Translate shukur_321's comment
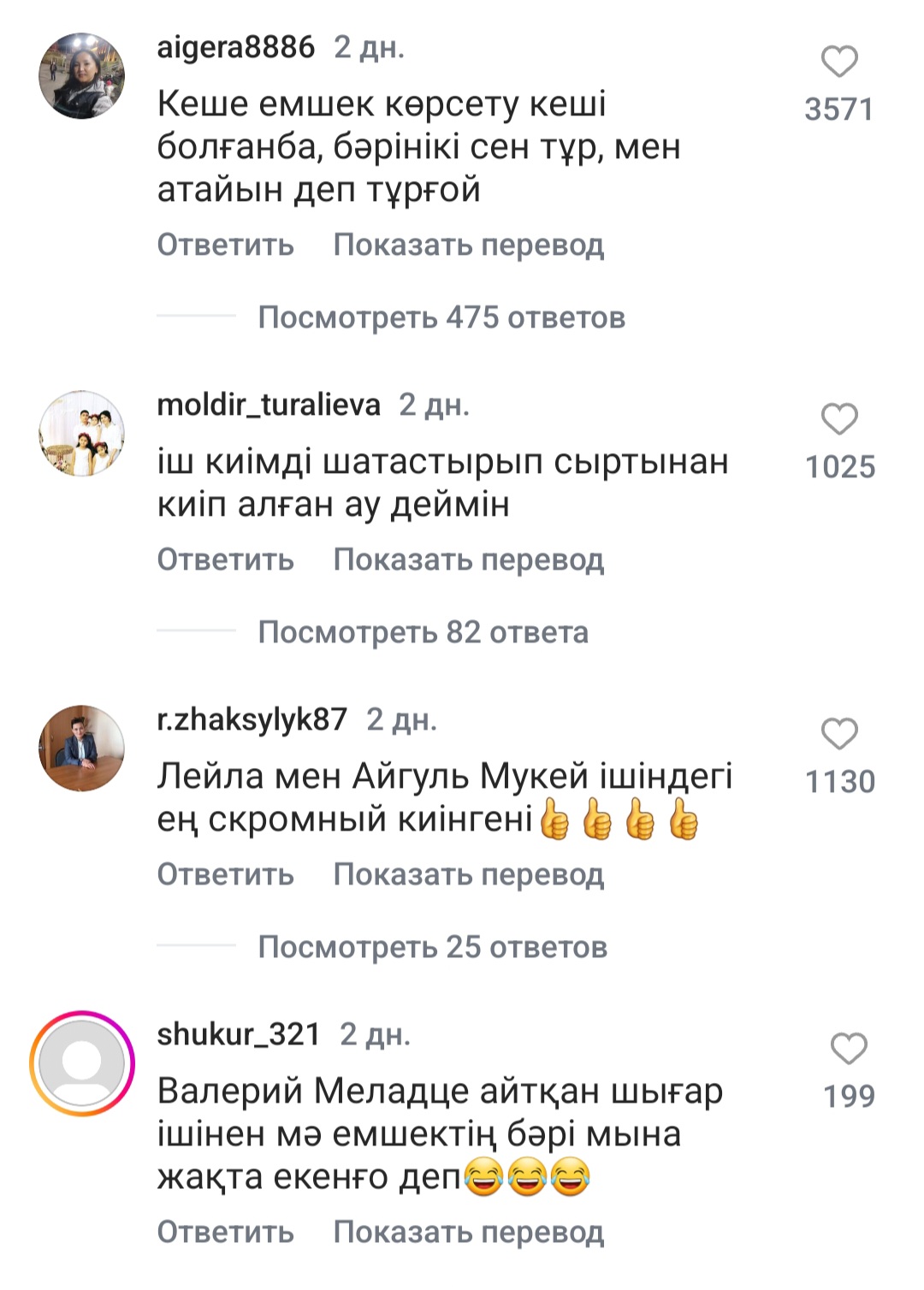This screenshot has width=924, height=1290. [468, 1232]
